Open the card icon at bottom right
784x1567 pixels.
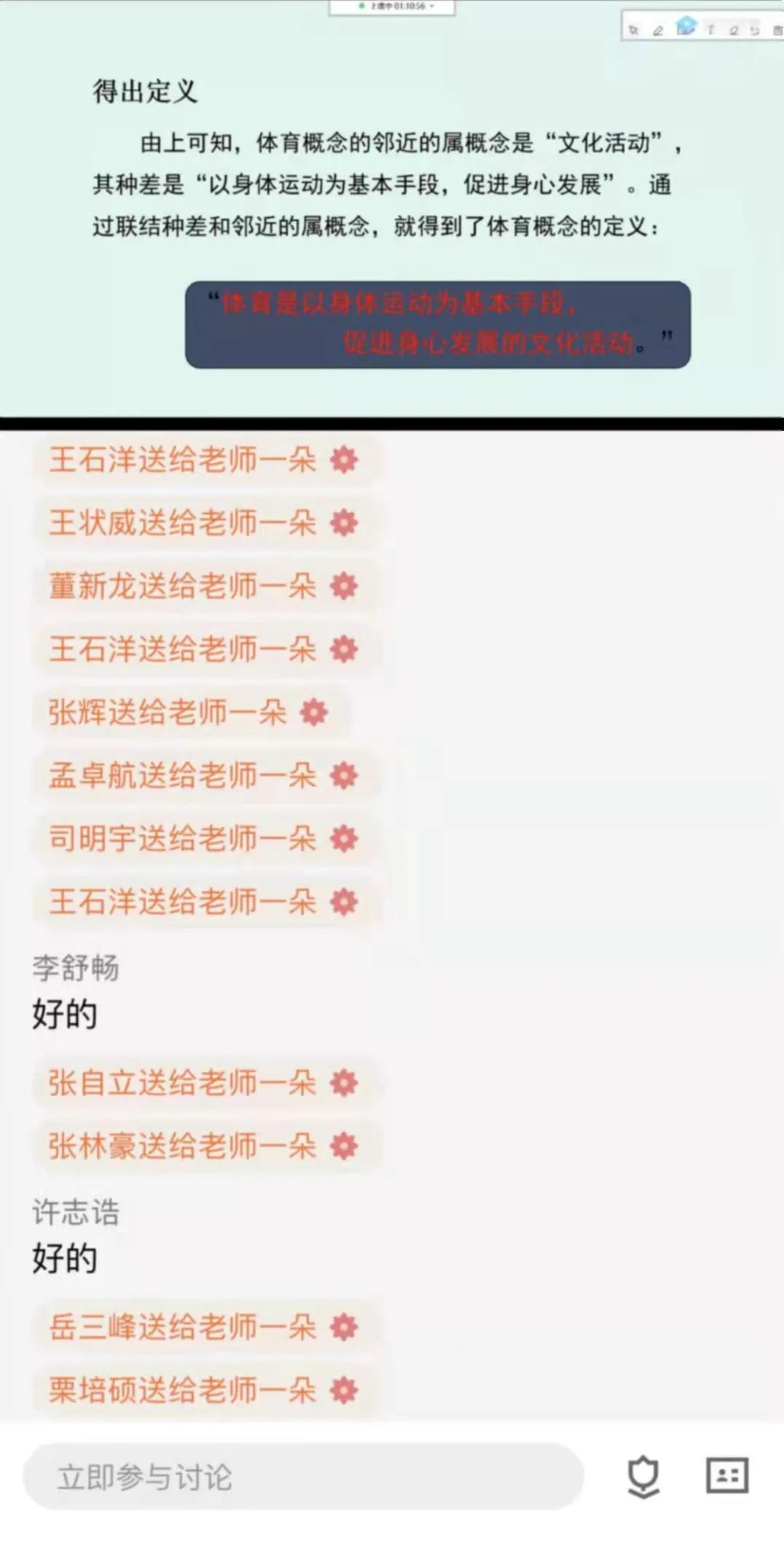tap(726, 1475)
